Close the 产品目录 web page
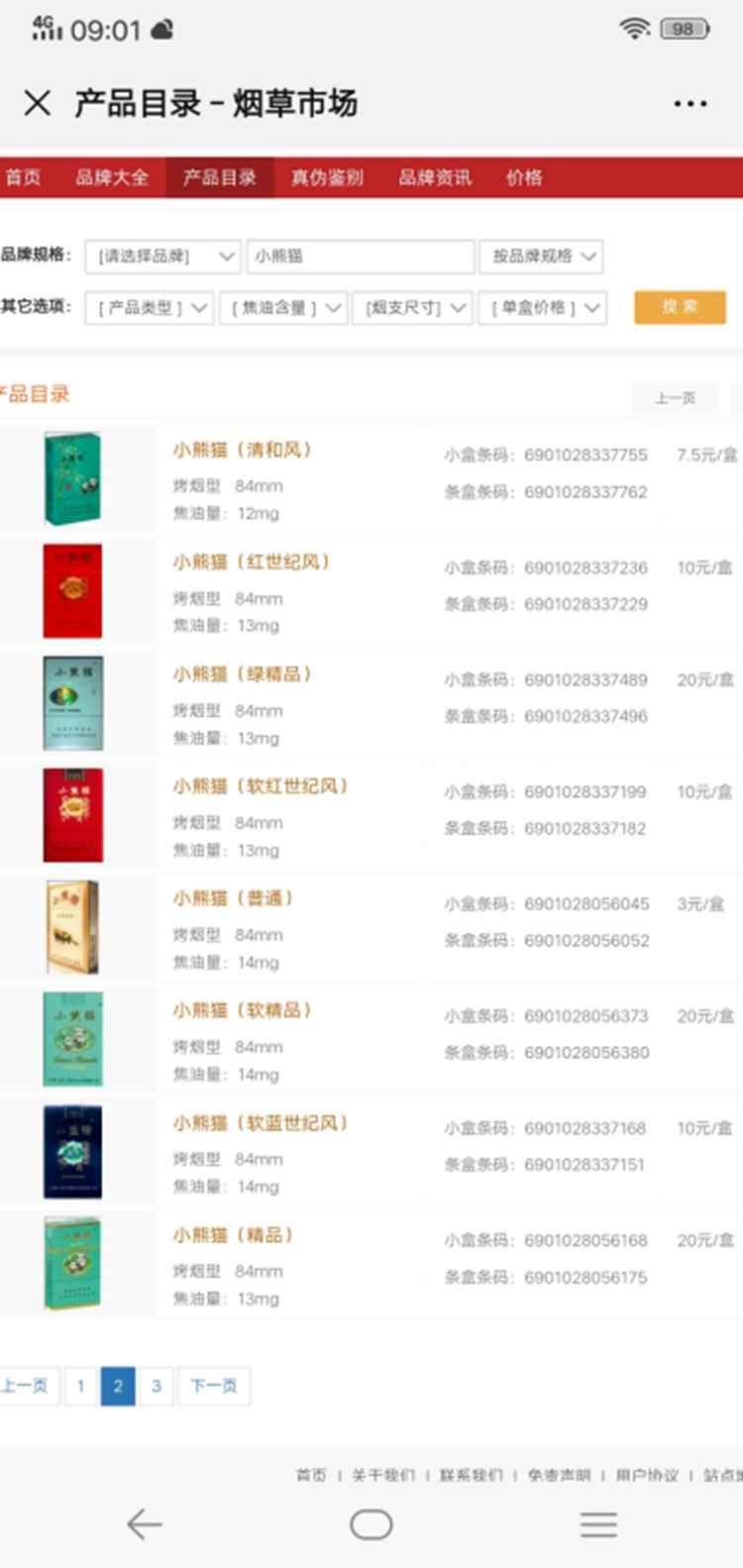This screenshot has height=1568, width=743. [38, 103]
